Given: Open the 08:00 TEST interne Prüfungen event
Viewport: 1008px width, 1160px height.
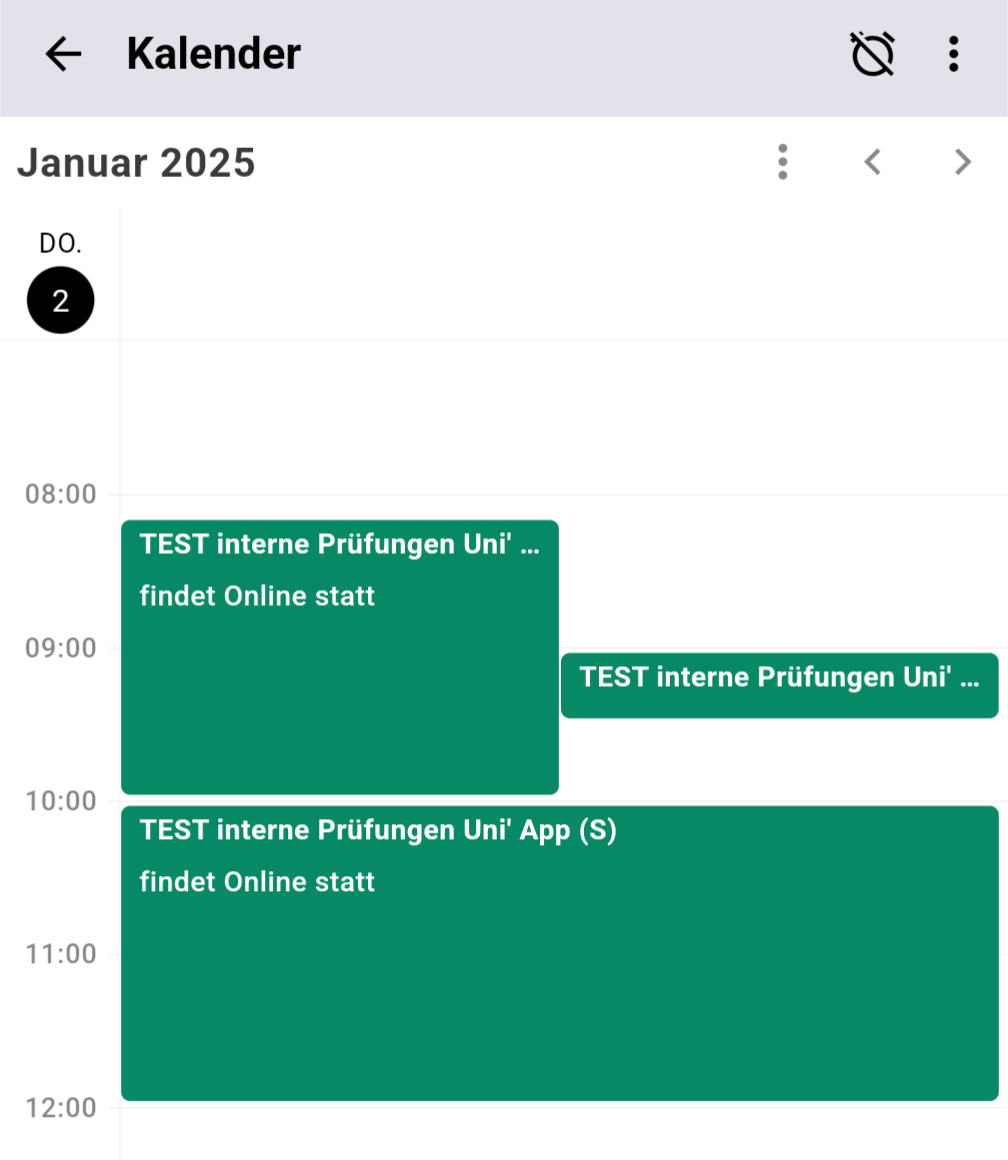Looking at the screenshot, I should pyautogui.click(x=339, y=657).
